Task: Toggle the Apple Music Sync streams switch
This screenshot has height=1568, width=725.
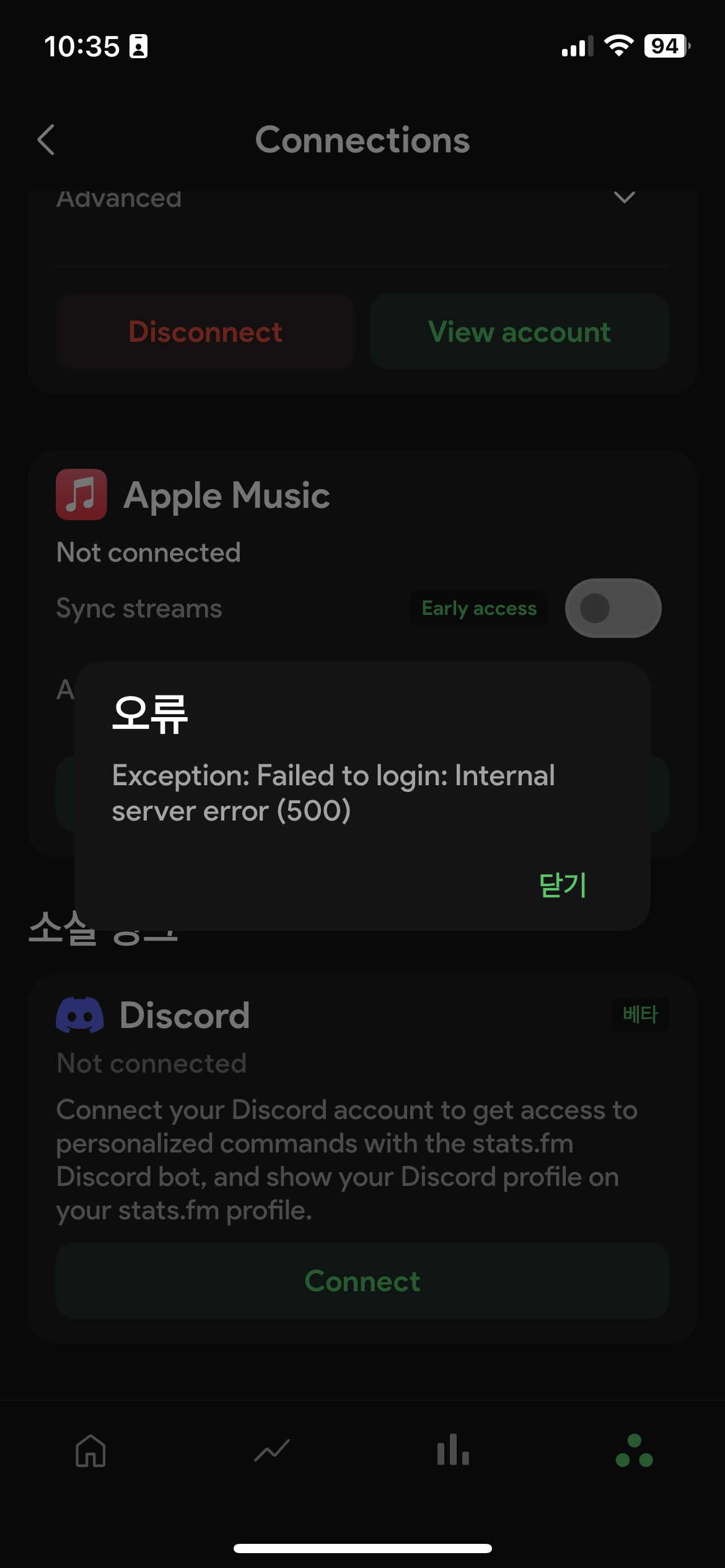Action: [613, 608]
